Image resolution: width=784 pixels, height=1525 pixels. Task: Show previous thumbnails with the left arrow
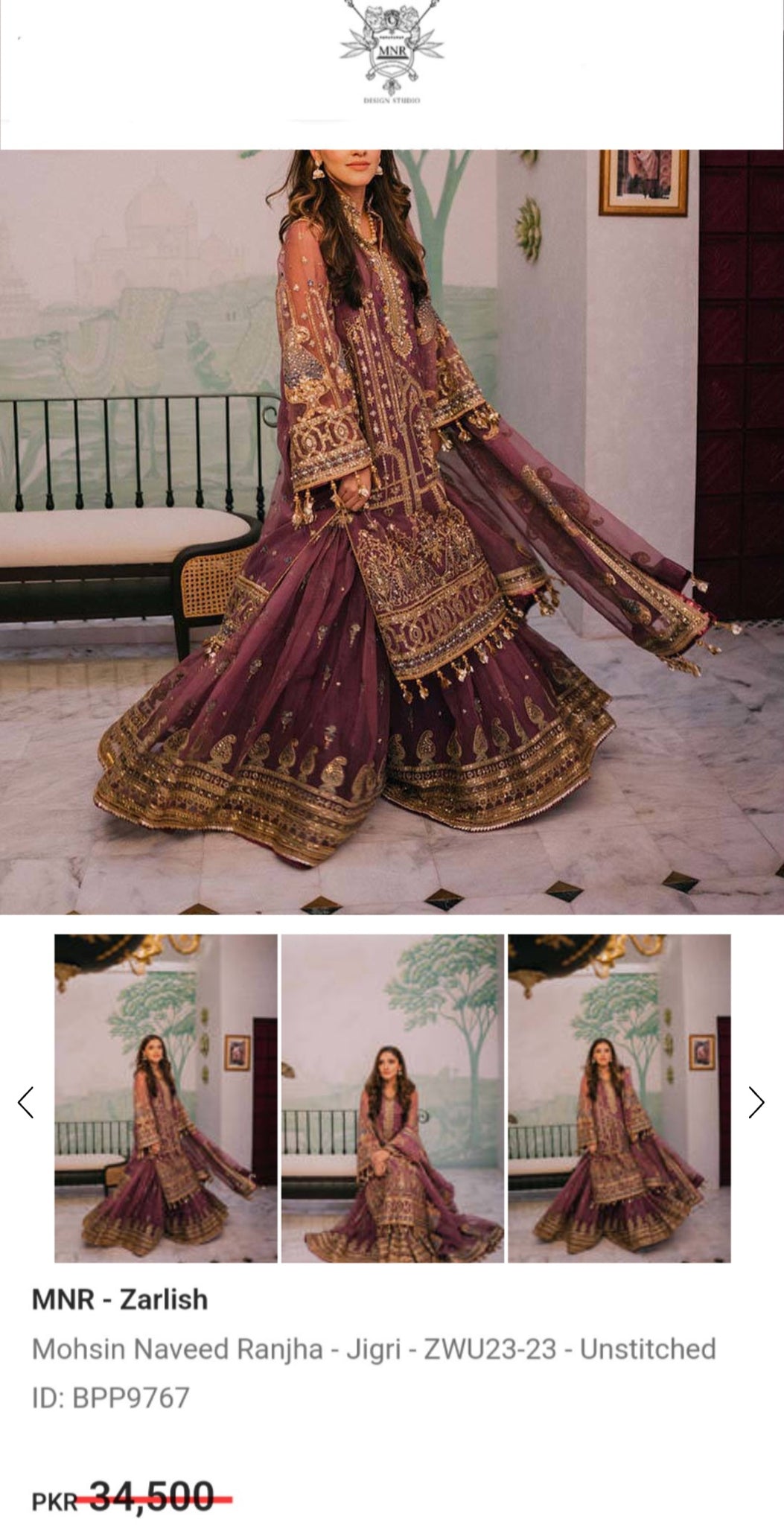[25, 1103]
